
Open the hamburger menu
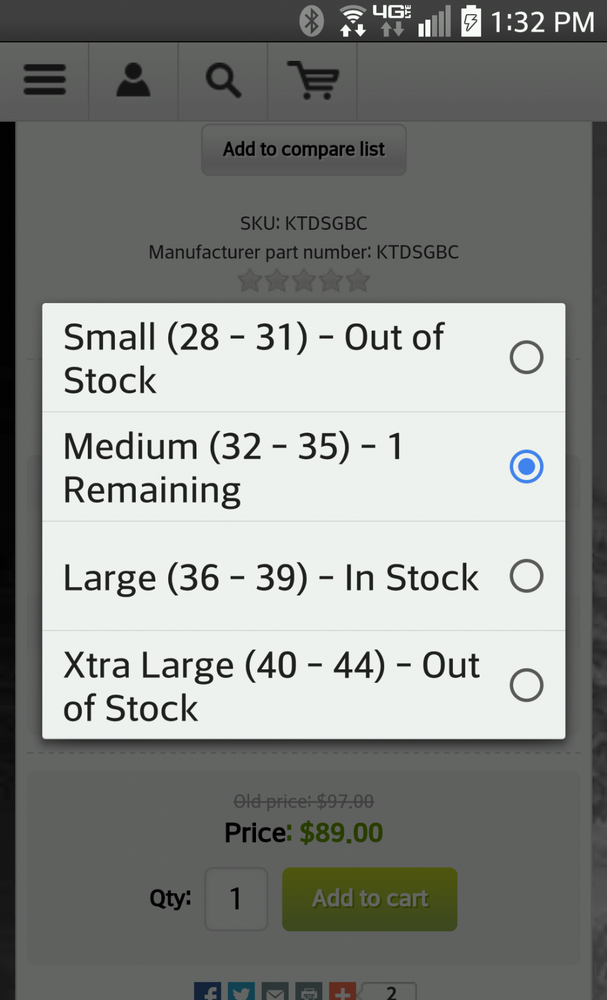(45, 81)
